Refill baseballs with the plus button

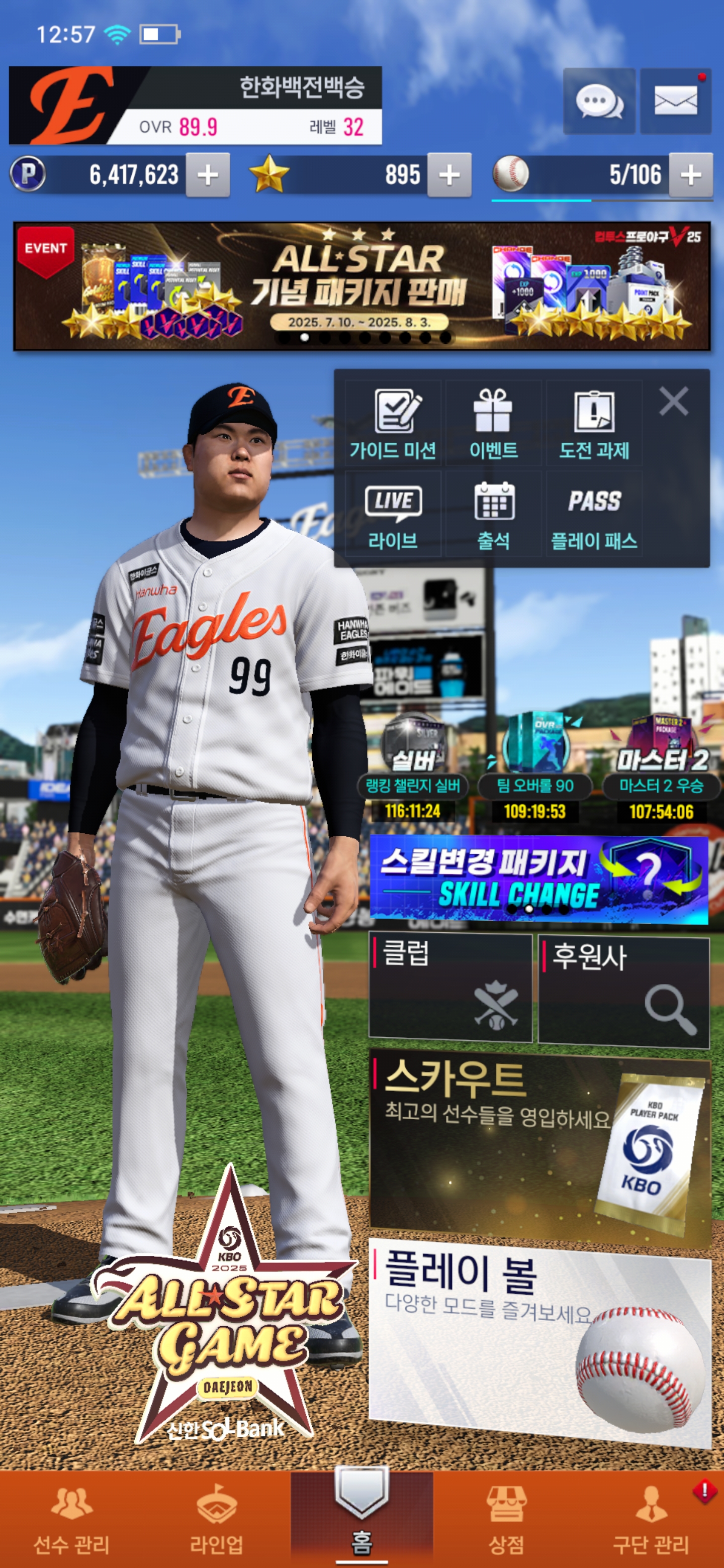(x=690, y=175)
